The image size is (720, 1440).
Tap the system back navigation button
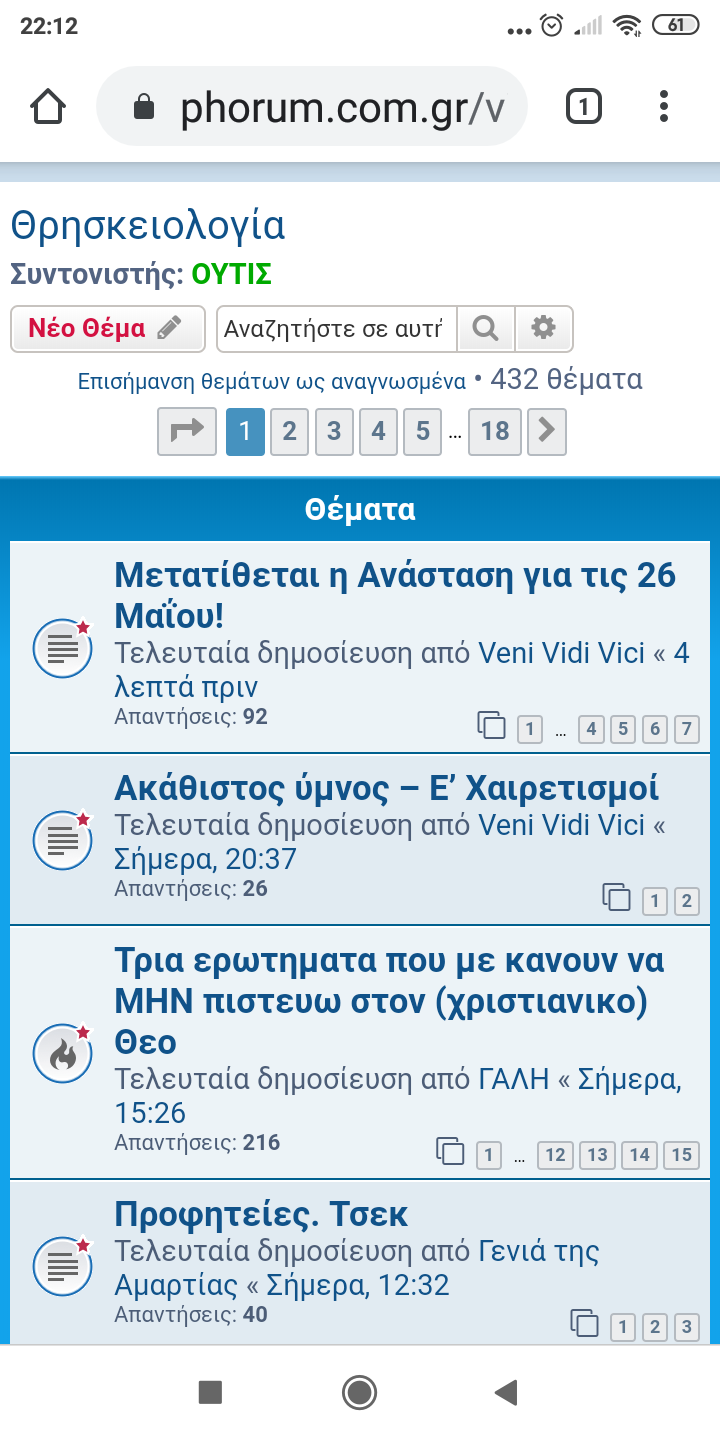[507, 1392]
